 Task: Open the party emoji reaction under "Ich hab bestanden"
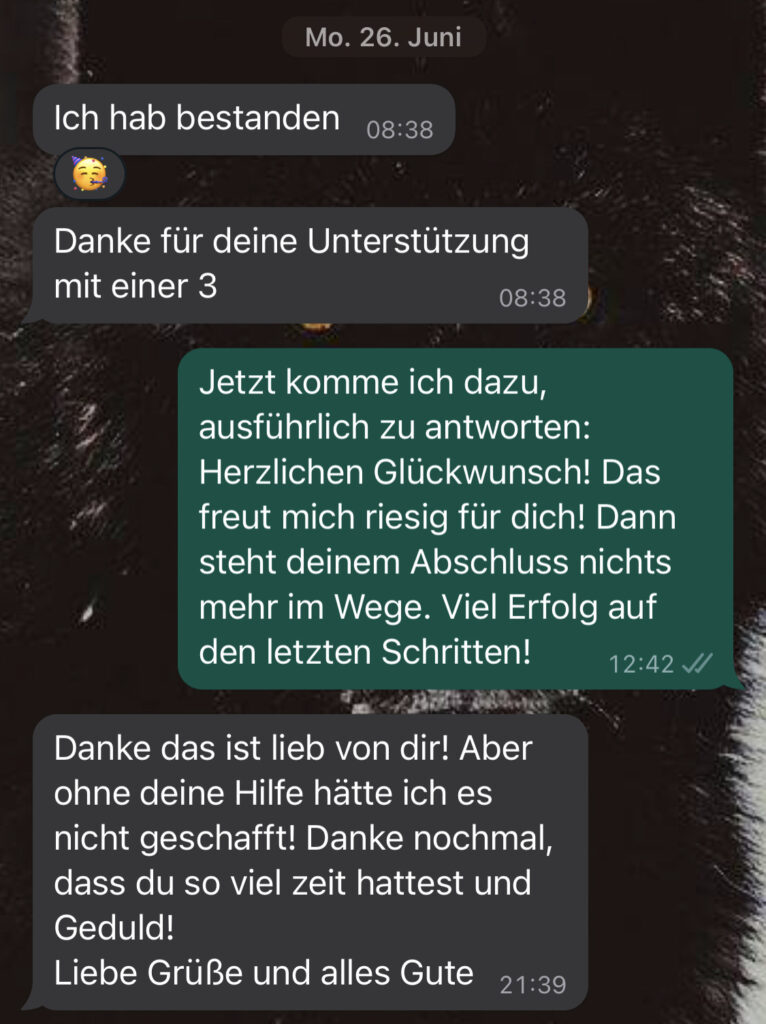tap(89, 175)
